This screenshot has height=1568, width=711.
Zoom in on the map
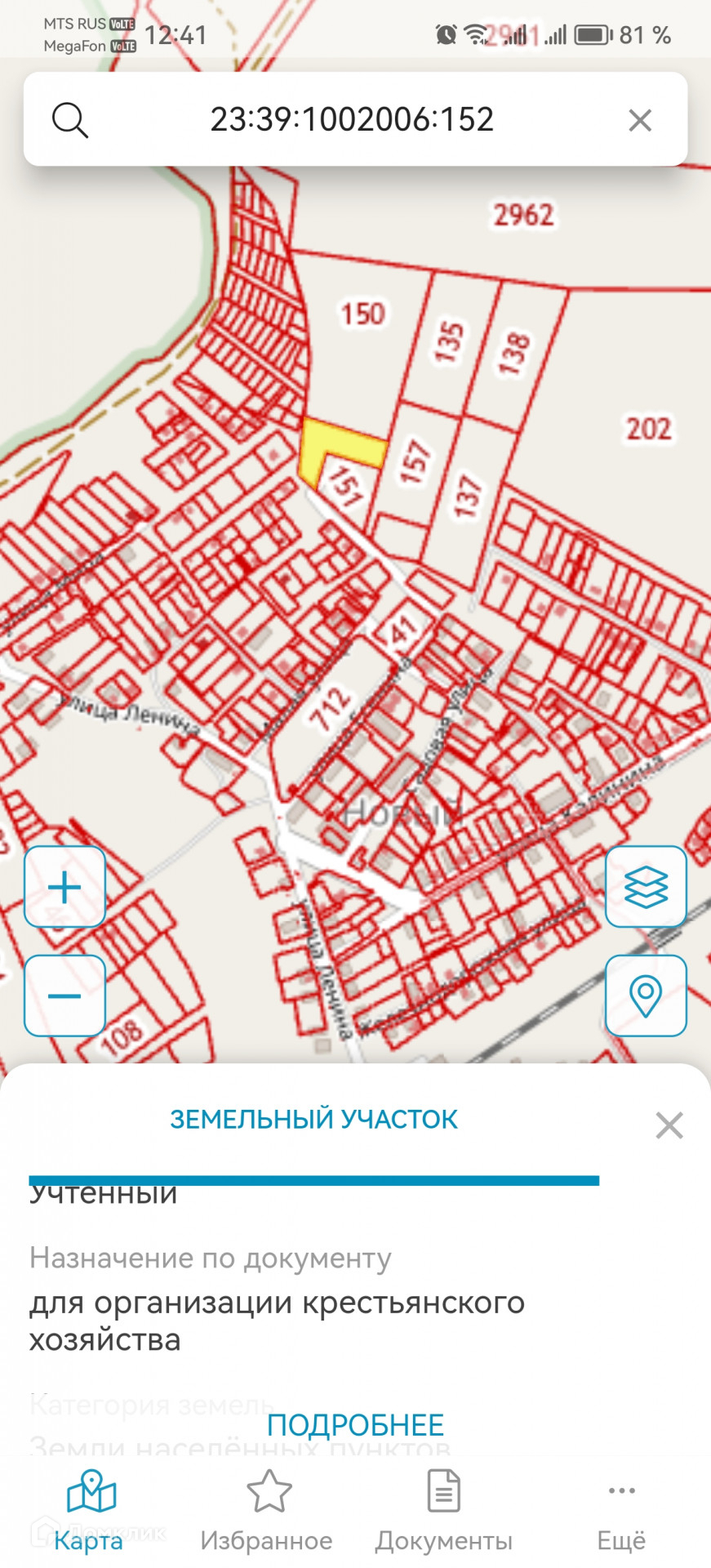65,887
